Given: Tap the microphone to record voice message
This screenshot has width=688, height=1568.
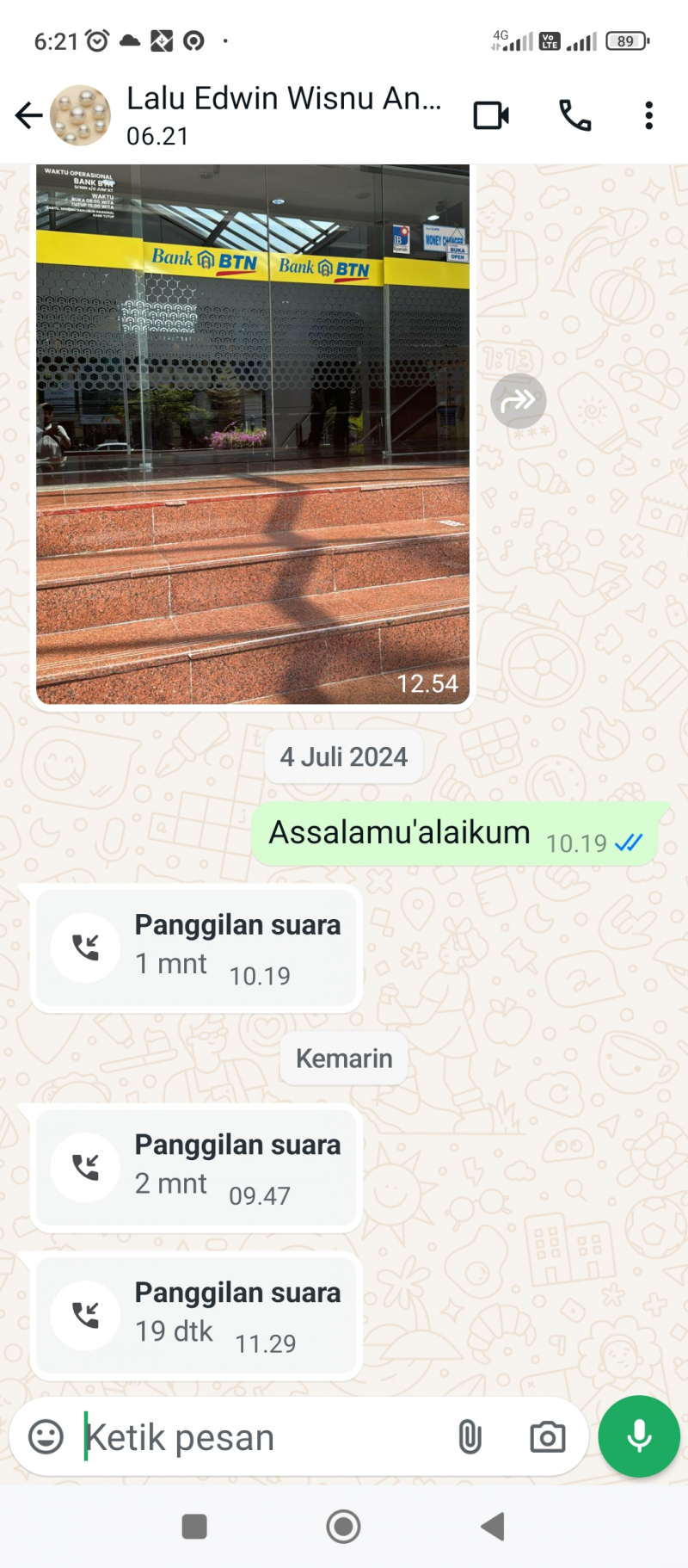Looking at the screenshot, I should click(x=639, y=1436).
